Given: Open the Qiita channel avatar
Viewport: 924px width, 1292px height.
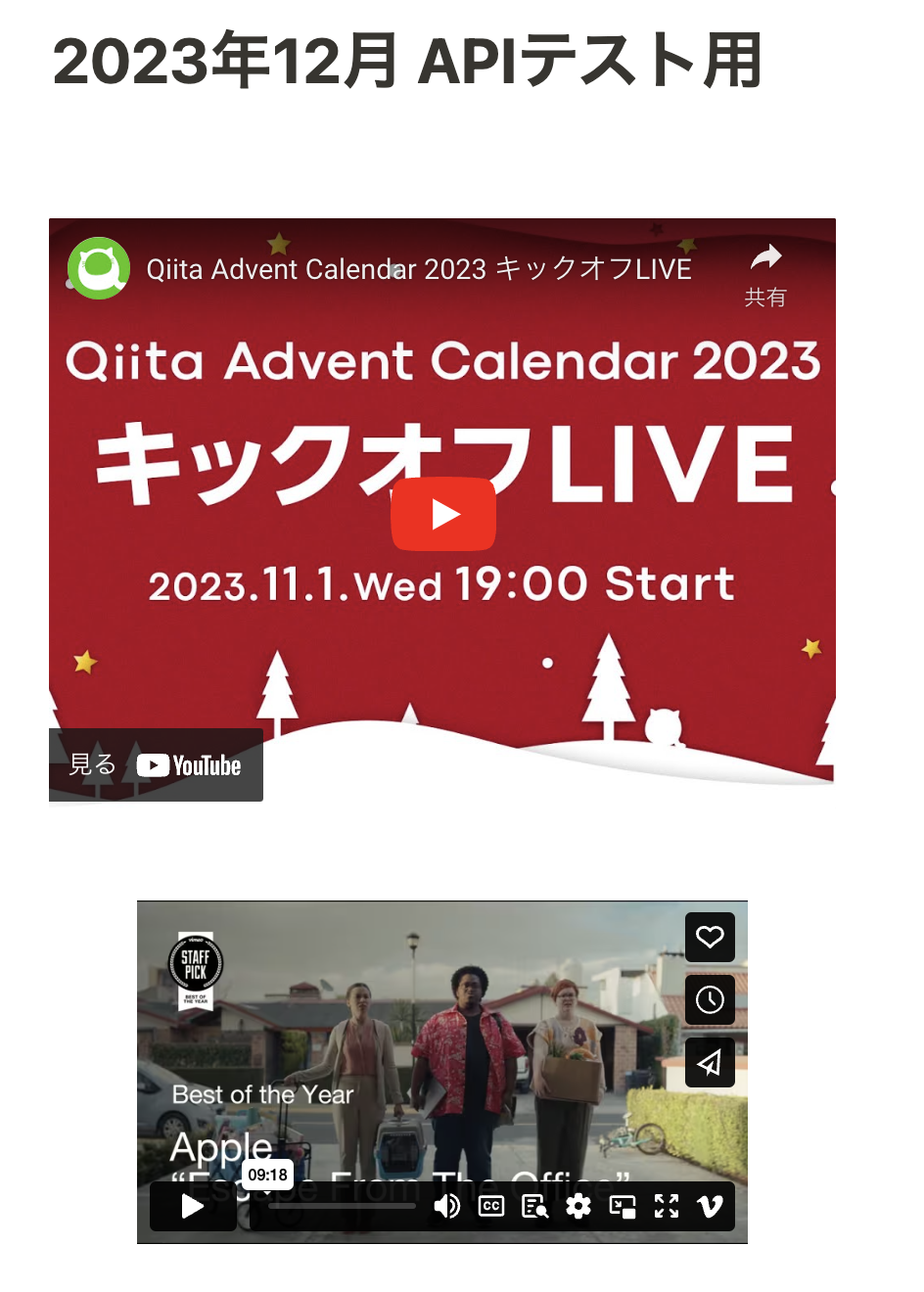Looking at the screenshot, I should tap(99, 268).
